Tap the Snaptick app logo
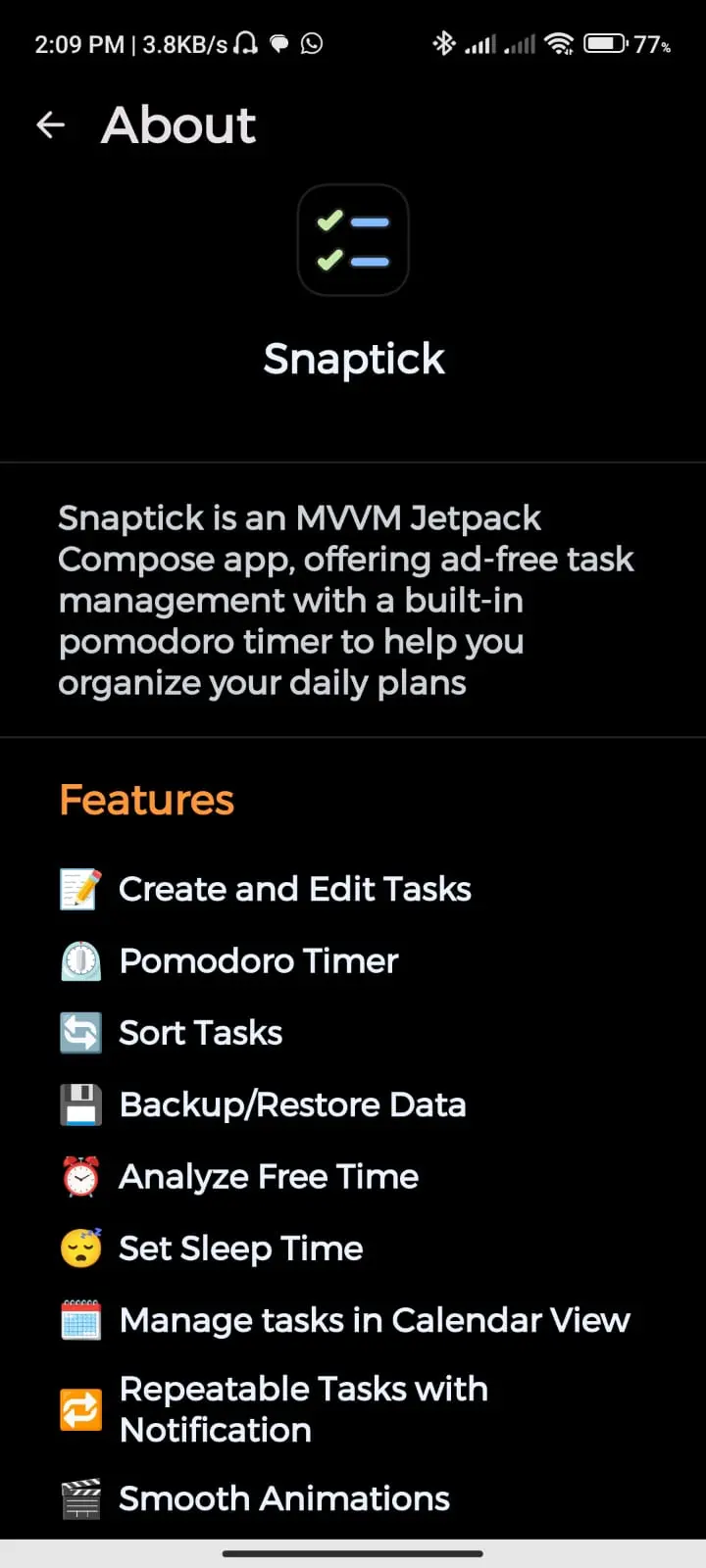Viewport: 706px width, 1568px height. click(x=353, y=239)
